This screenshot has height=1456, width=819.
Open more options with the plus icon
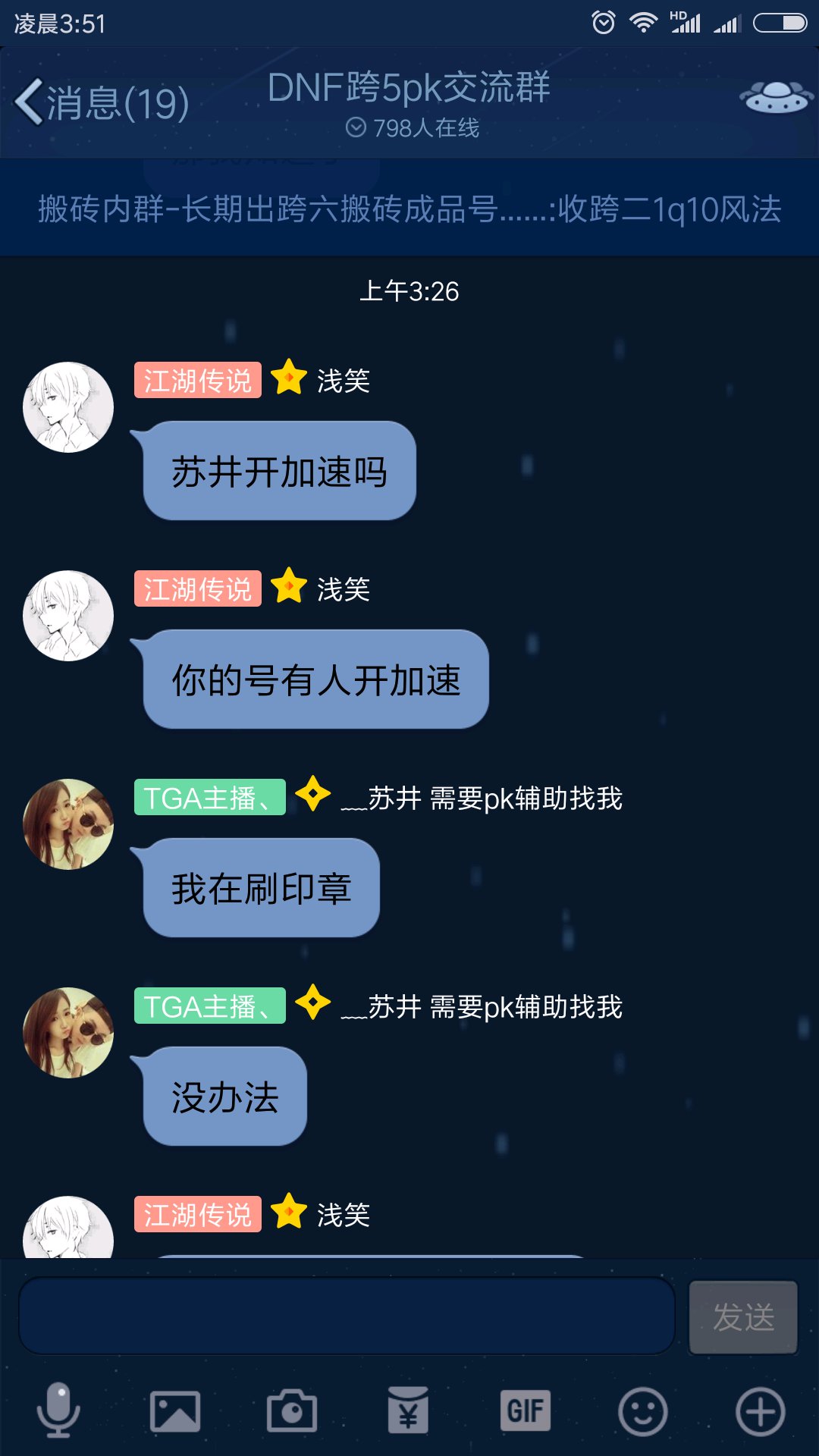click(x=761, y=1411)
